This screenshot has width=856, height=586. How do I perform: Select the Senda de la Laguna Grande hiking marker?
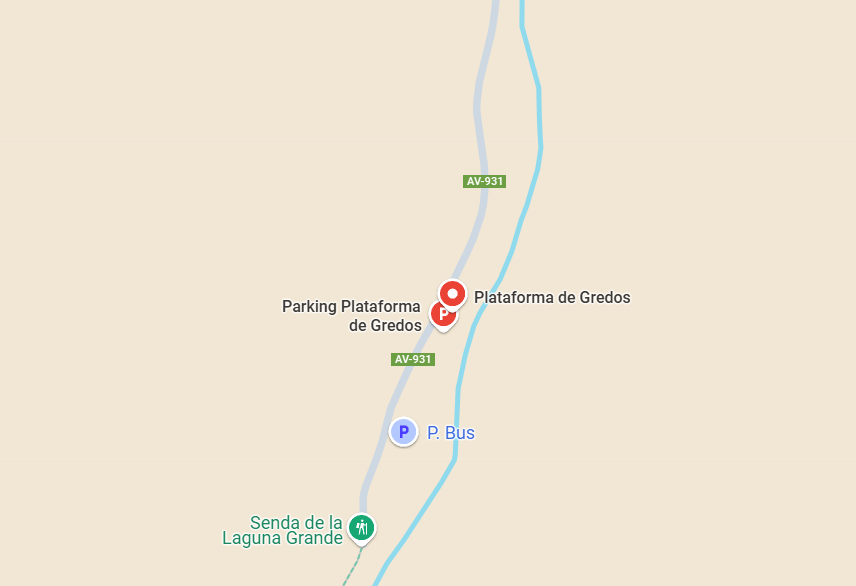(x=361, y=527)
